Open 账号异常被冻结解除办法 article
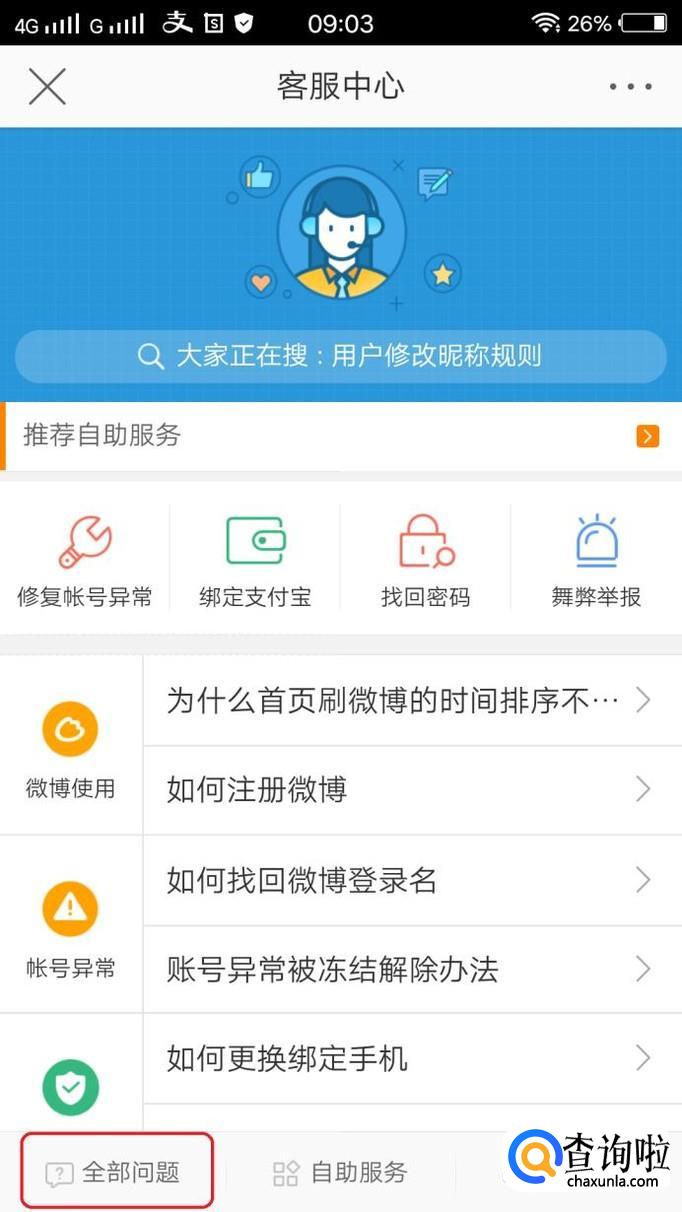 [x=410, y=969]
